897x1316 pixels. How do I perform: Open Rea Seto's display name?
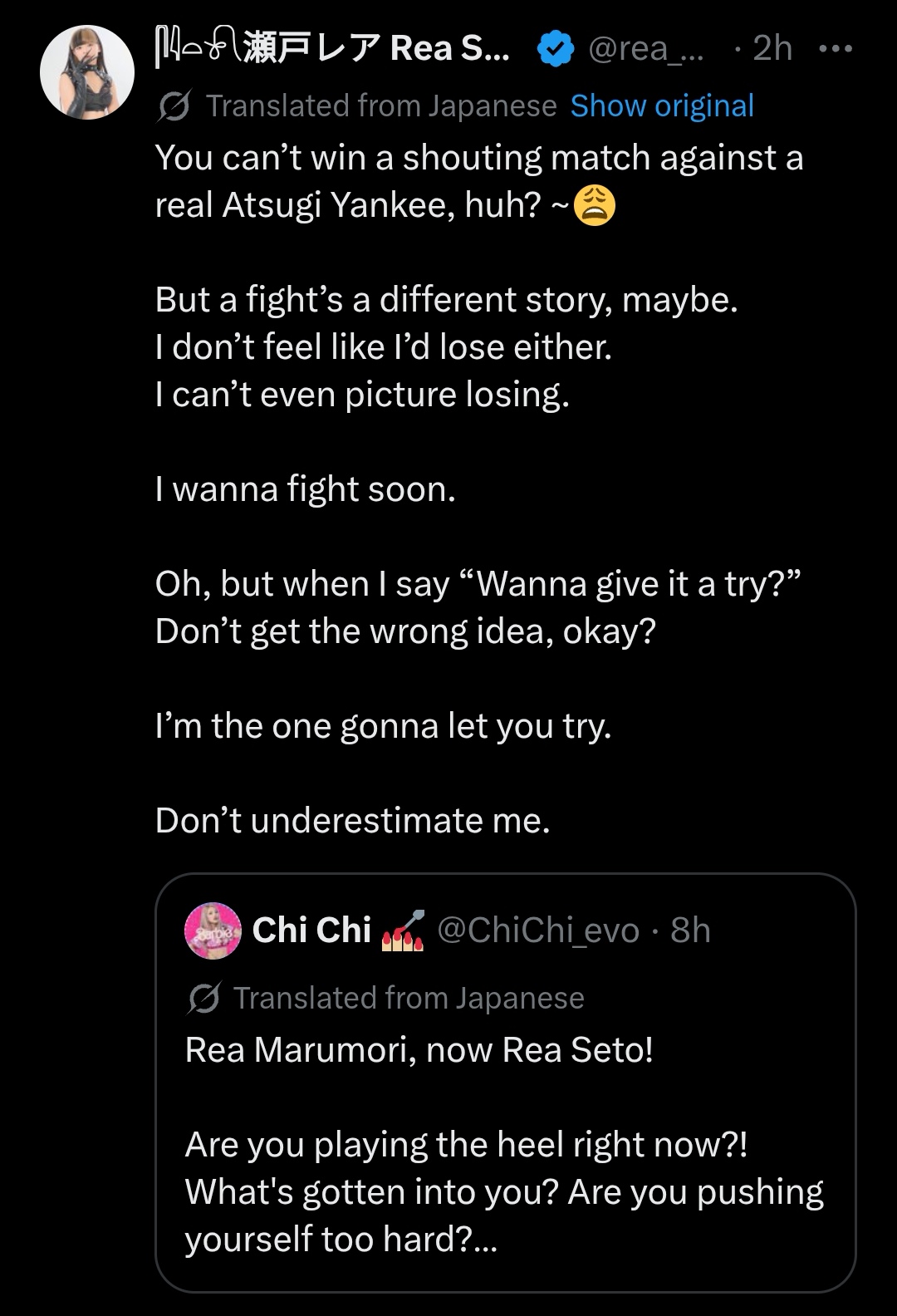point(332,49)
